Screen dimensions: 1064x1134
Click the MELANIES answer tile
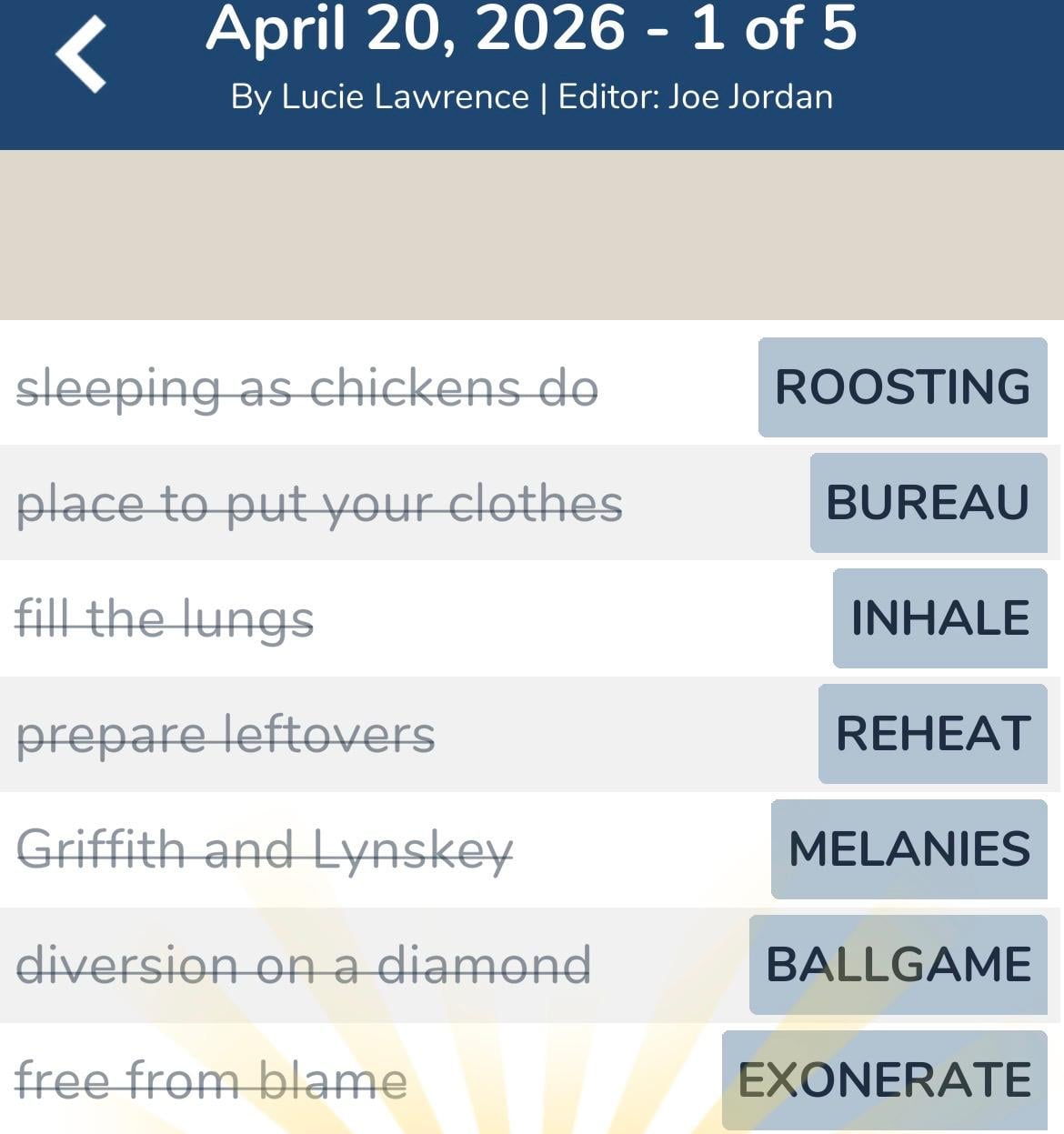point(909,848)
